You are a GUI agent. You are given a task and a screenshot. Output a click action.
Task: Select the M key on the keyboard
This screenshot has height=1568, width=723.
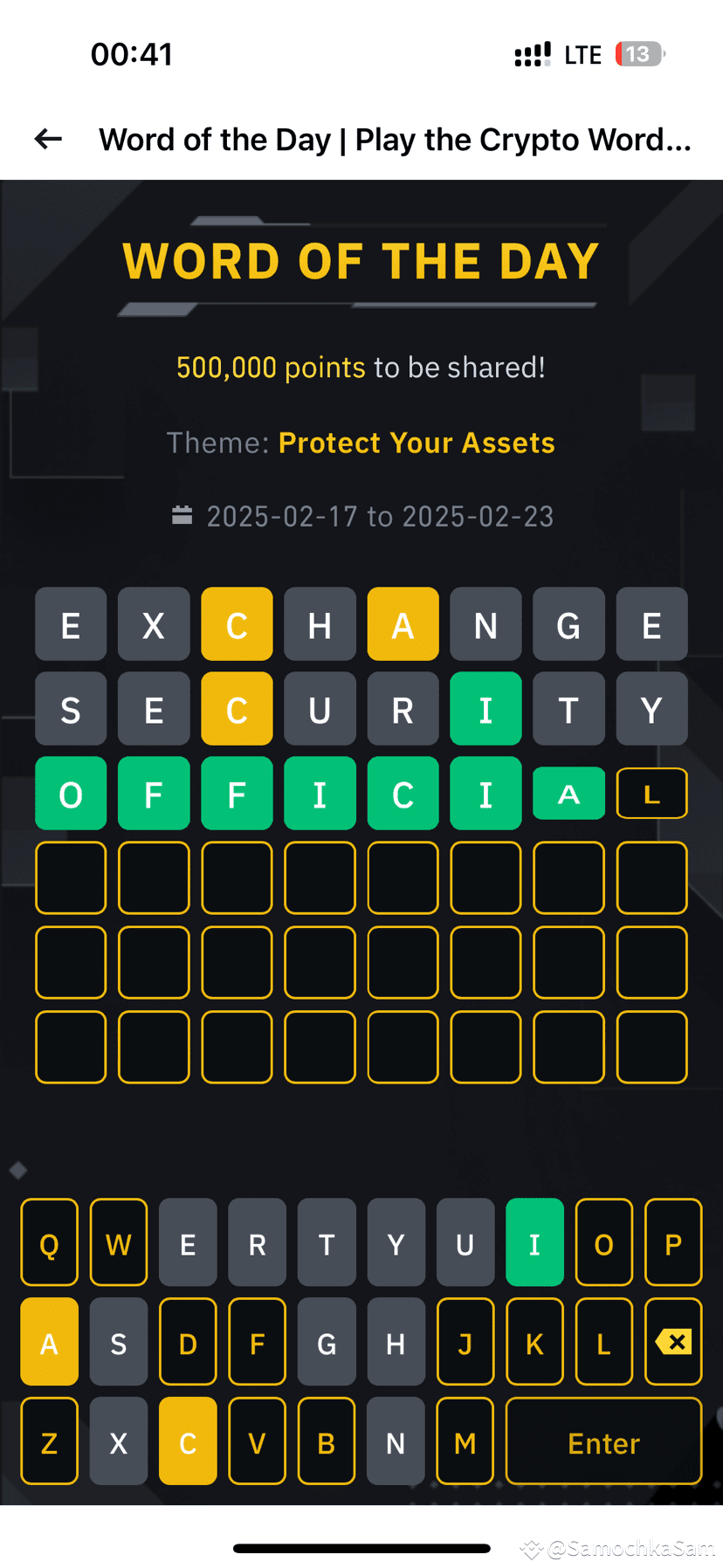465,1441
